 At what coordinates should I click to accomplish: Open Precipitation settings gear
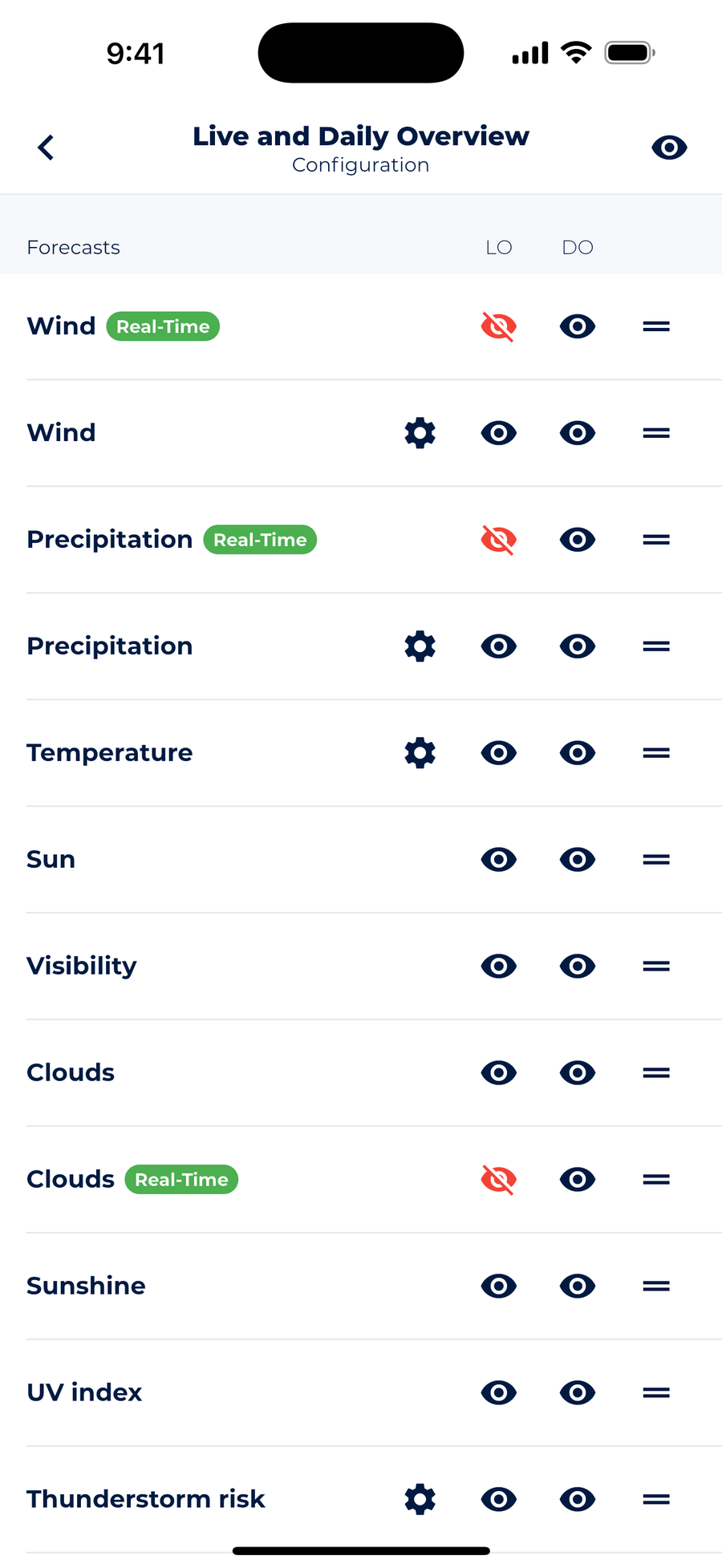click(420, 646)
